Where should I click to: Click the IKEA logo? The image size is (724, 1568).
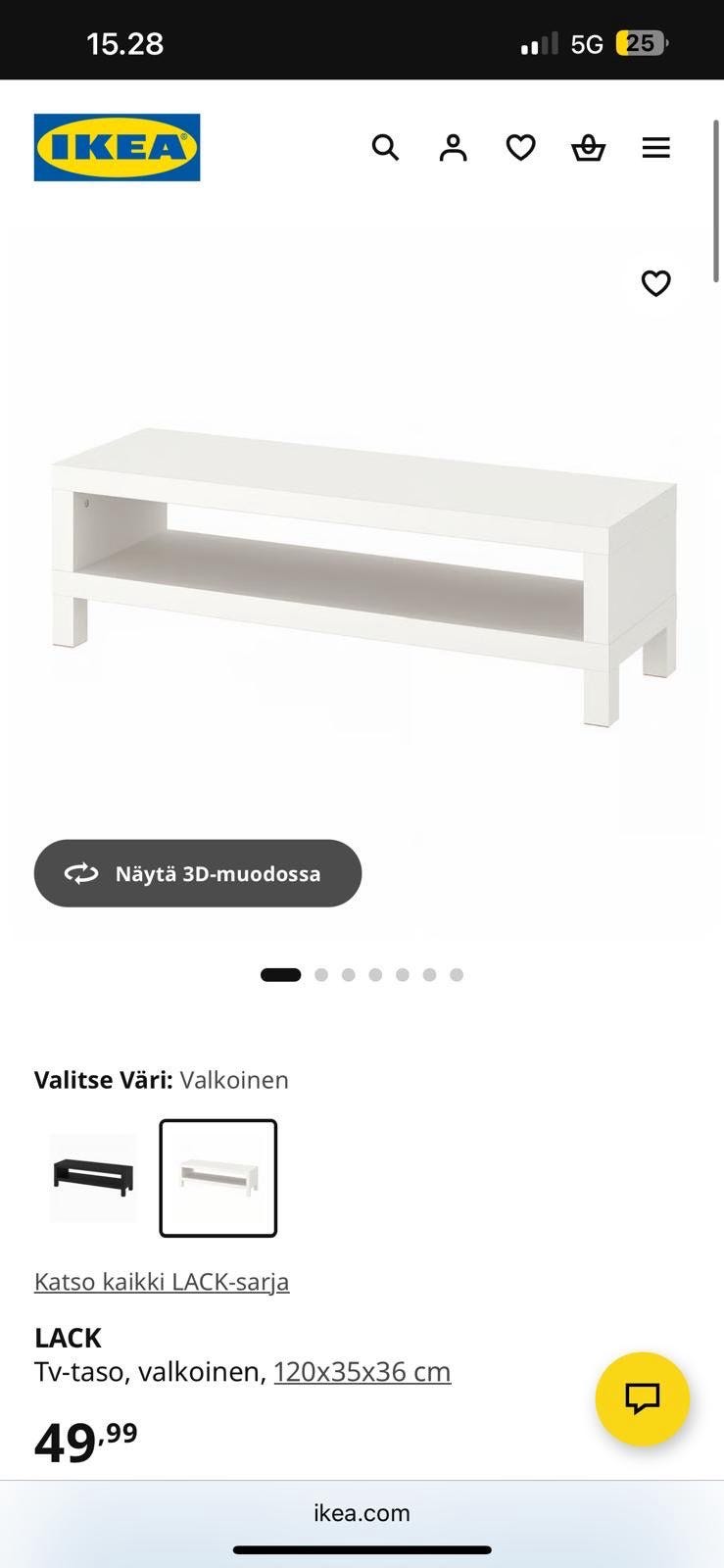click(x=117, y=147)
